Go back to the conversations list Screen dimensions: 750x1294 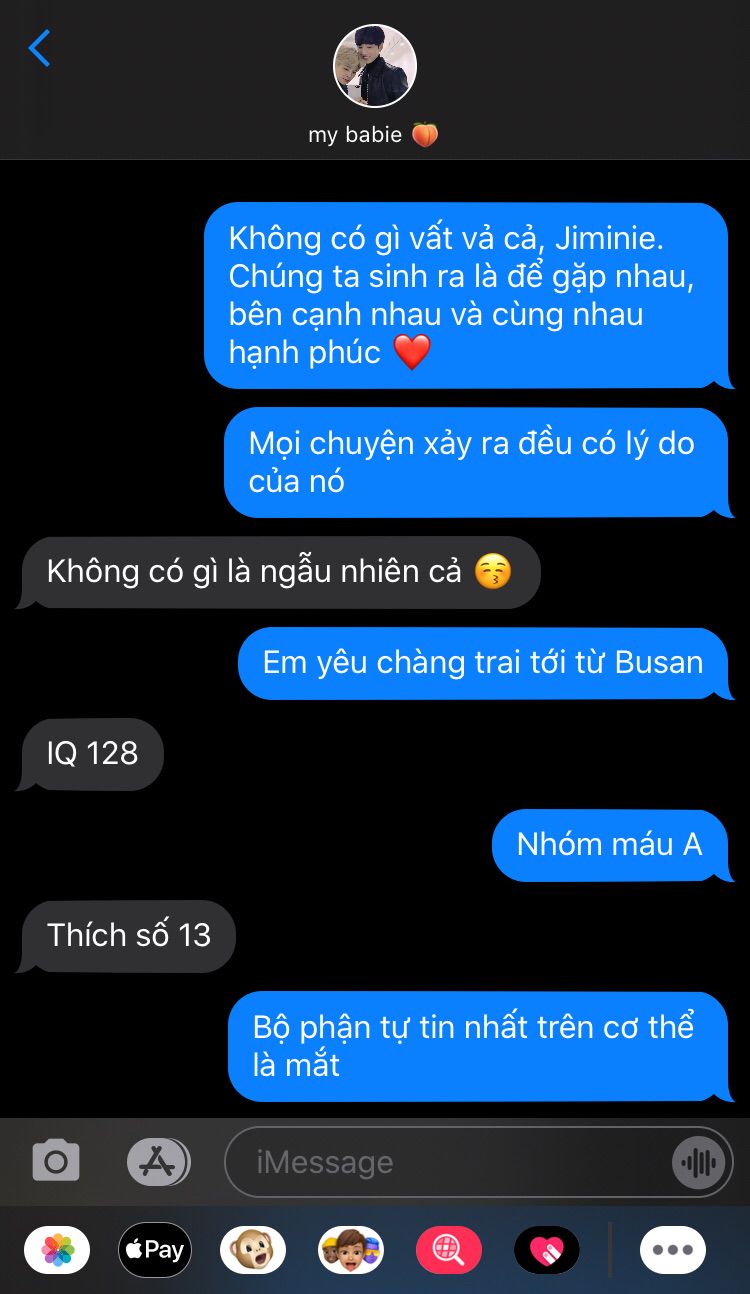click(x=39, y=48)
